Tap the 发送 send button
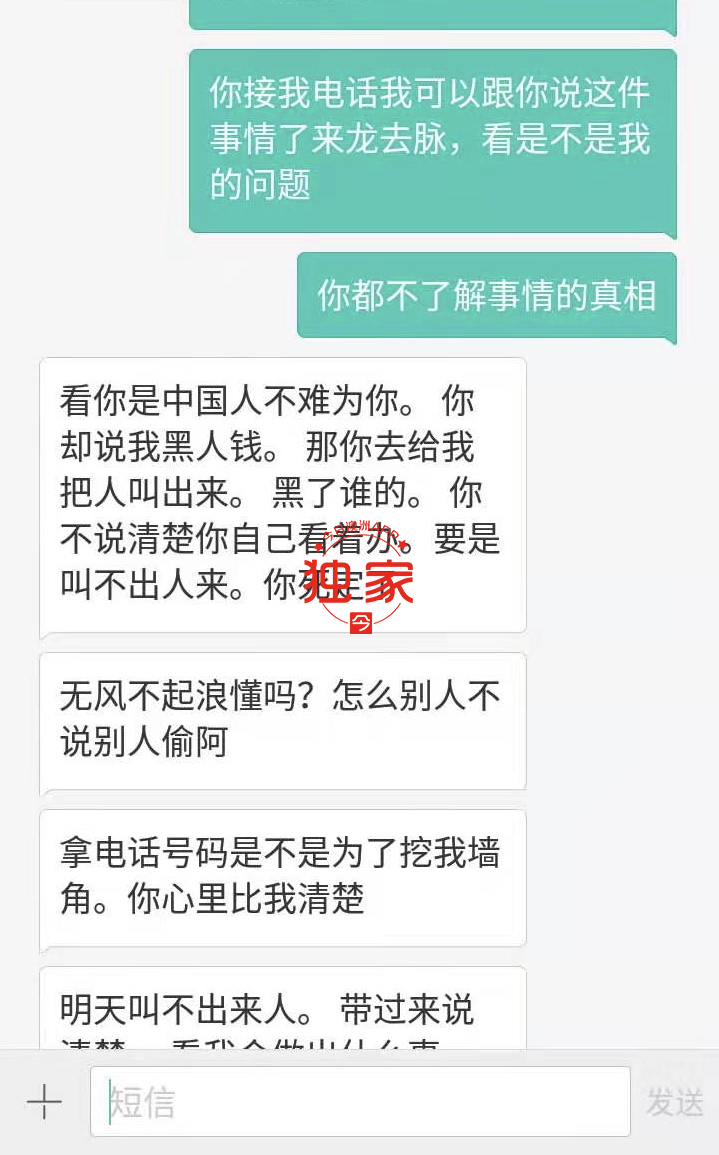Viewport: 719px width, 1155px height. click(674, 1102)
